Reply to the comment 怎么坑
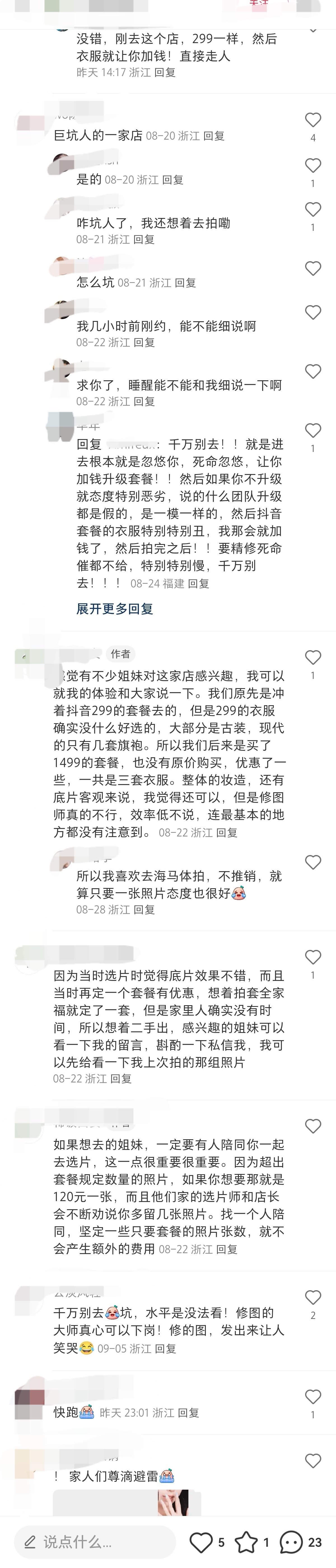This screenshot has height=1568, width=336. pos(185,282)
